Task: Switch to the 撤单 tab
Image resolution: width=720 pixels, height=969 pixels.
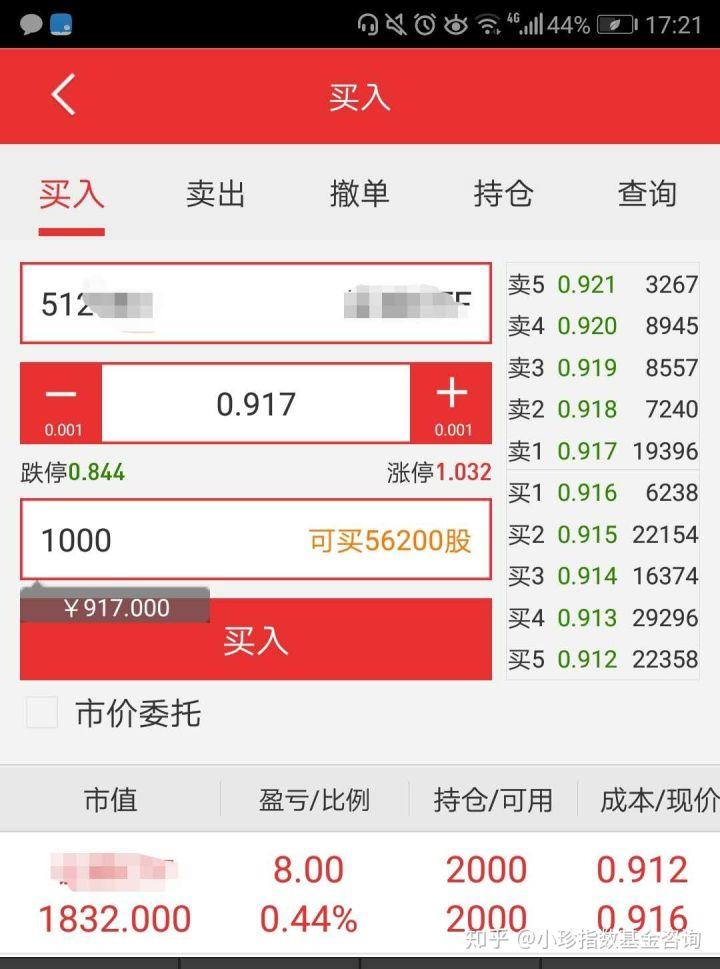Action: pos(359,194)
